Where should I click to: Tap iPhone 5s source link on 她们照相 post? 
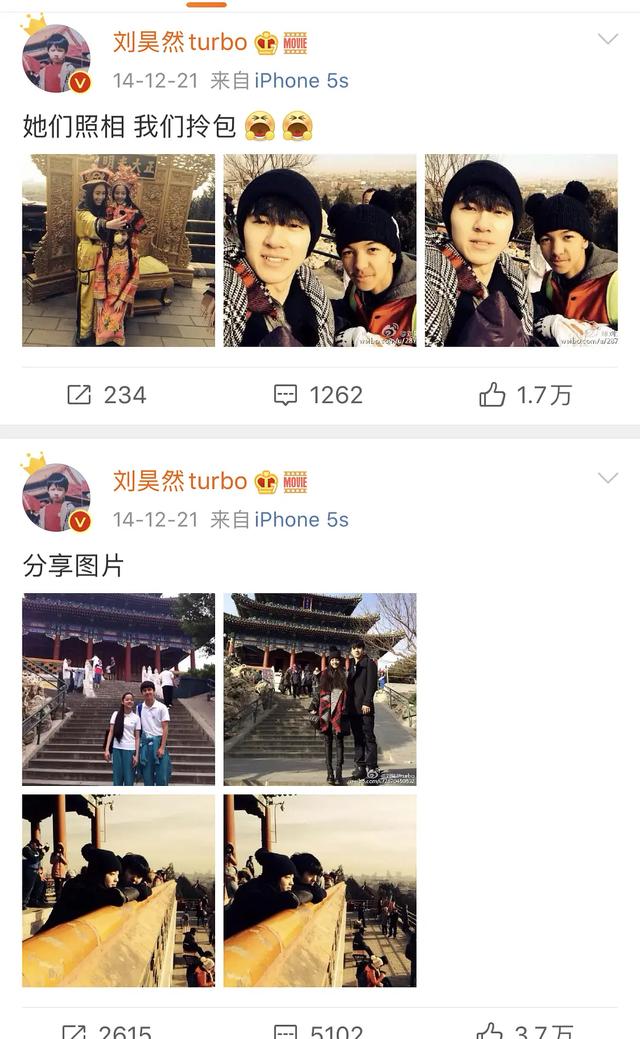[301, 81]
